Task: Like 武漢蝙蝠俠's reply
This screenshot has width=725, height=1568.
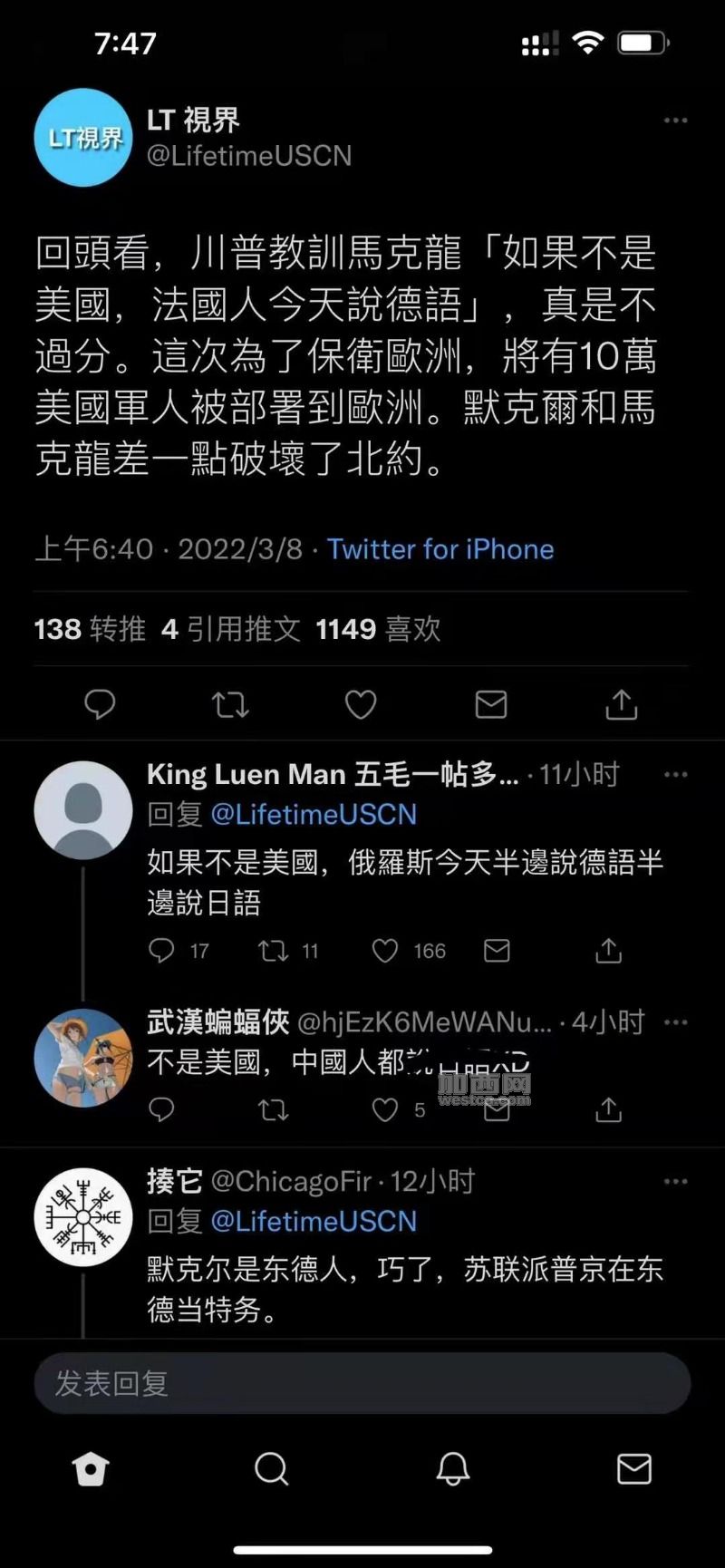Action: coord(386,1110)
